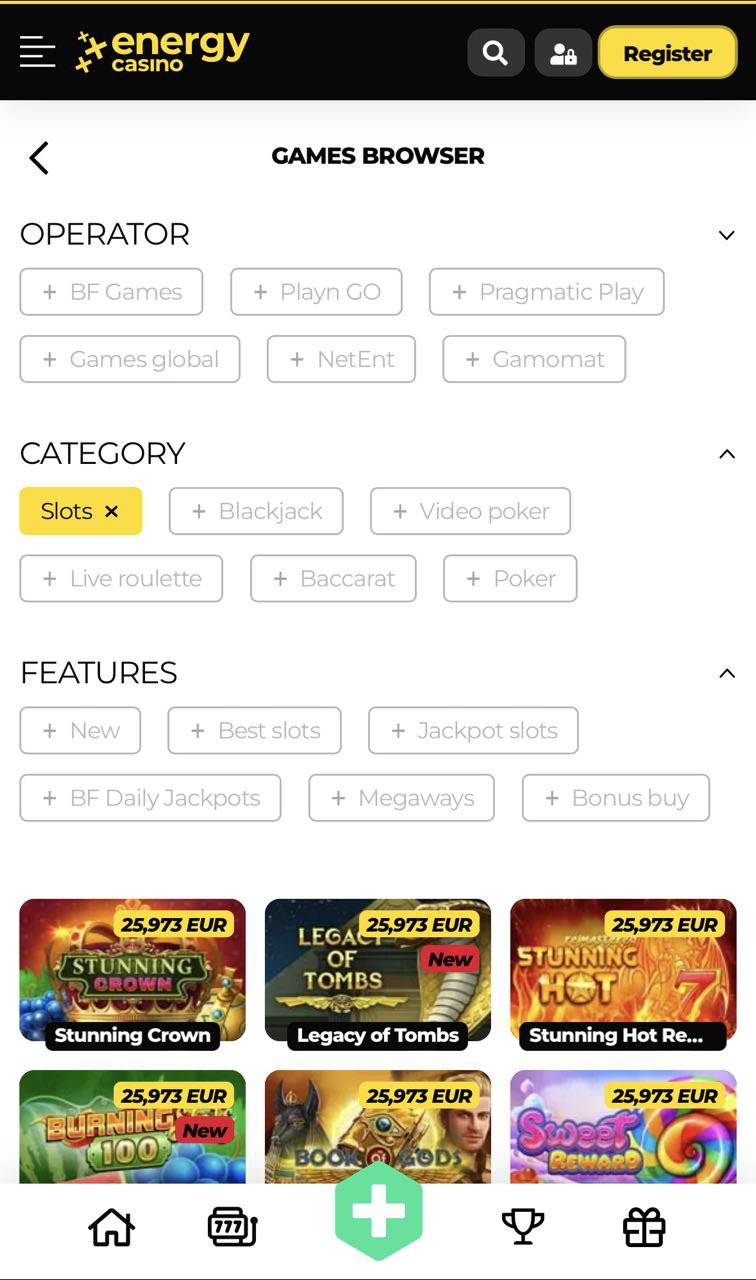
Task: Open the account login icon
Action: click(x=563, y=53)
